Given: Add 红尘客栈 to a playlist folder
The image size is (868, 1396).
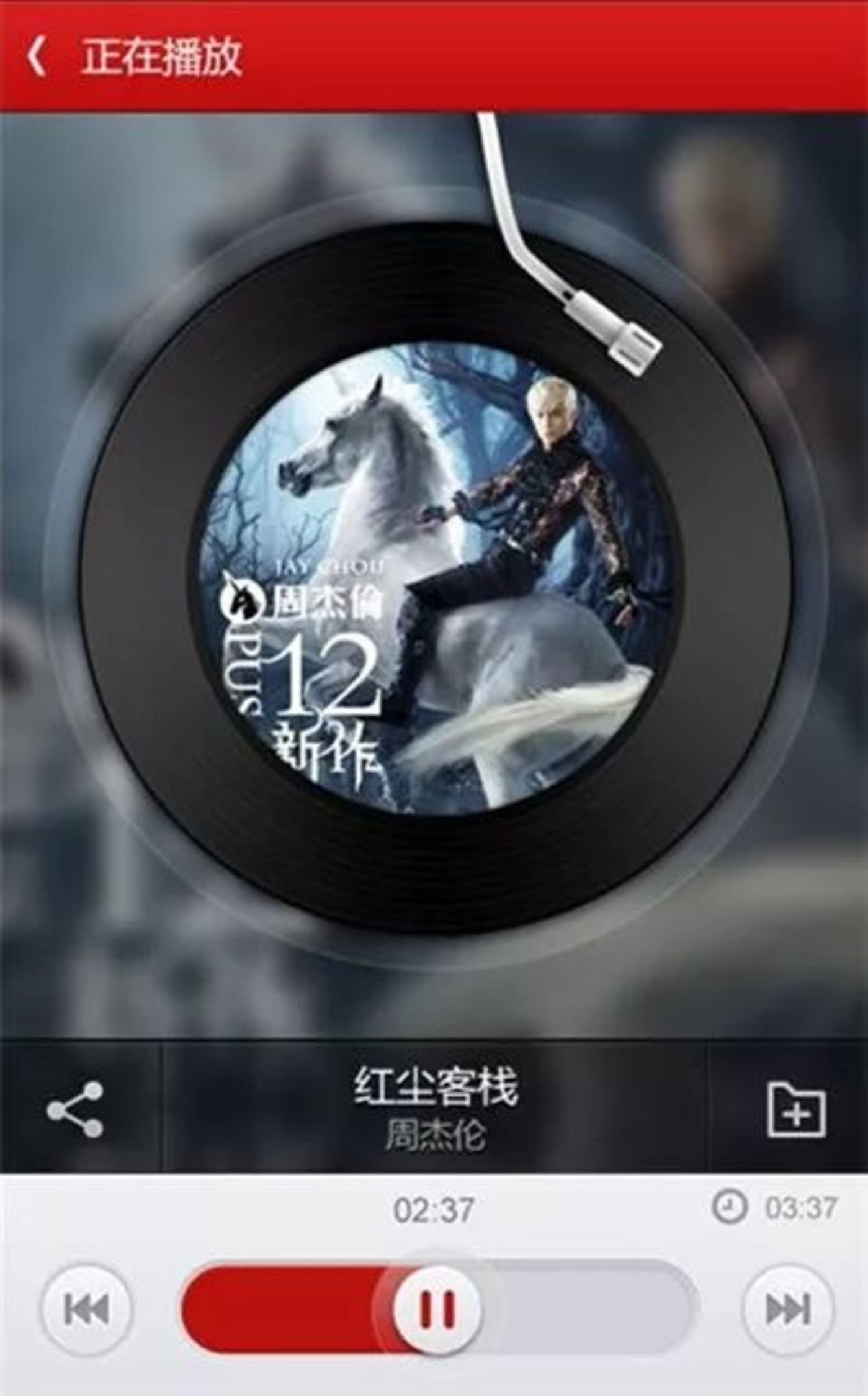Looking at the screenshot, I should (x=796, y=1109).
